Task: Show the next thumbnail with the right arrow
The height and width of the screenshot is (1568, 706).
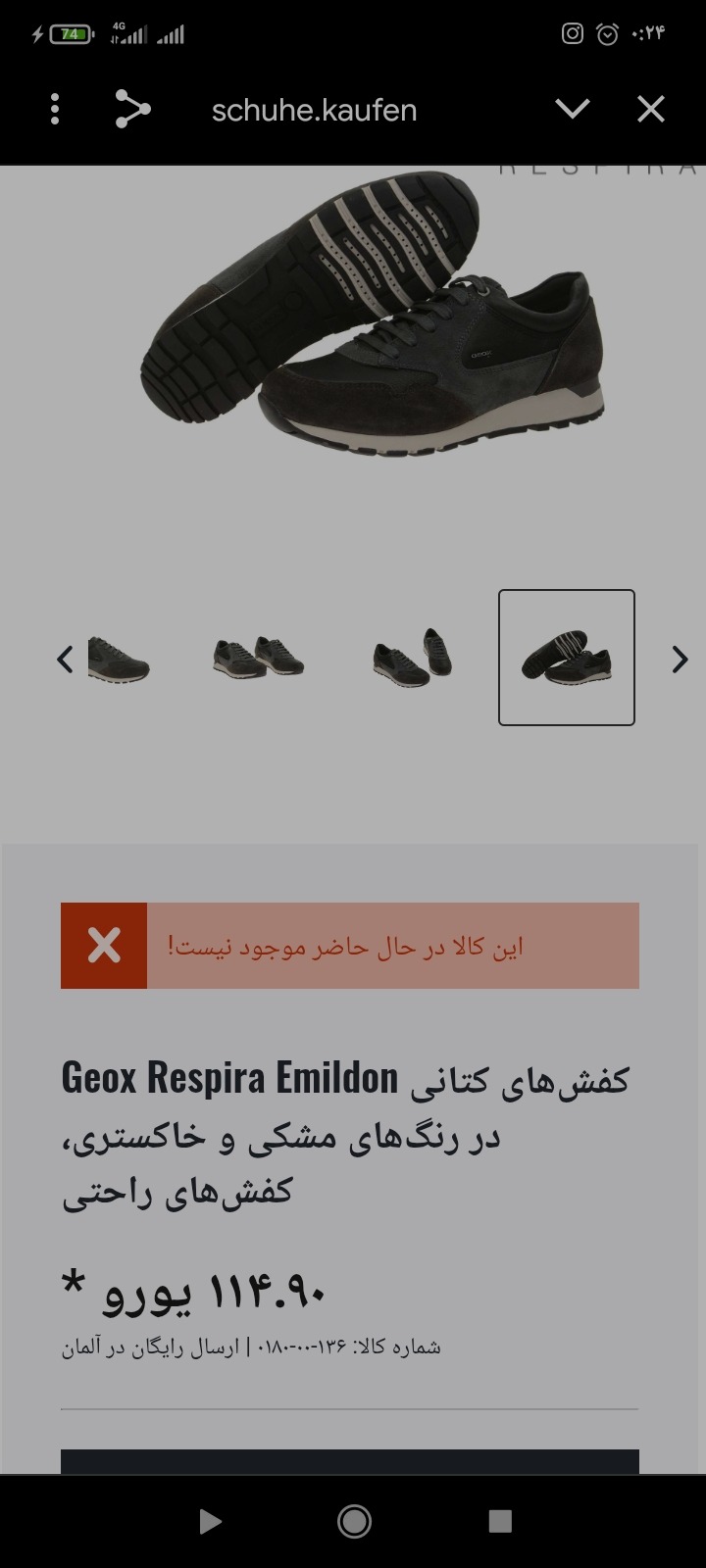Action: click(x=680, y=660)
